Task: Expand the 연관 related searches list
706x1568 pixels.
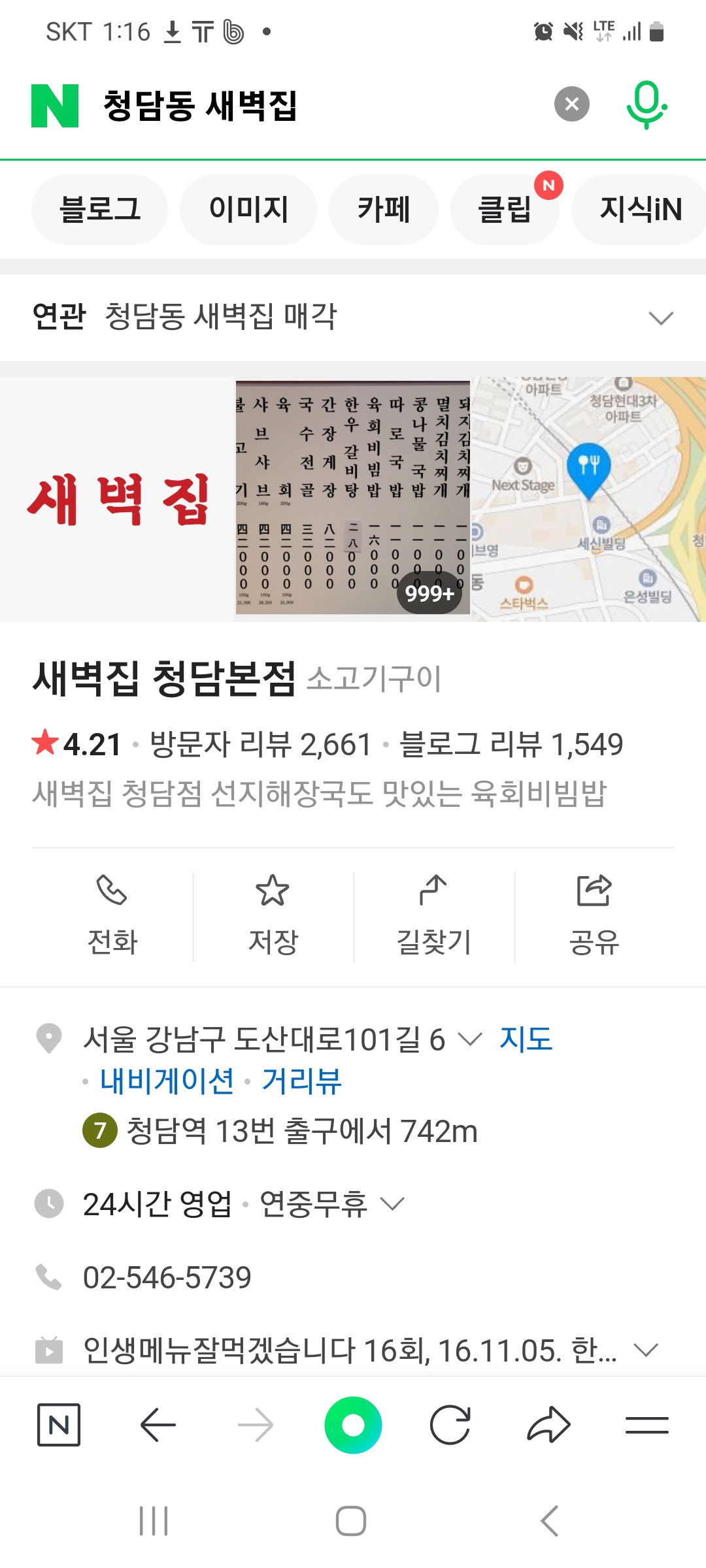Action: [660, 318]
